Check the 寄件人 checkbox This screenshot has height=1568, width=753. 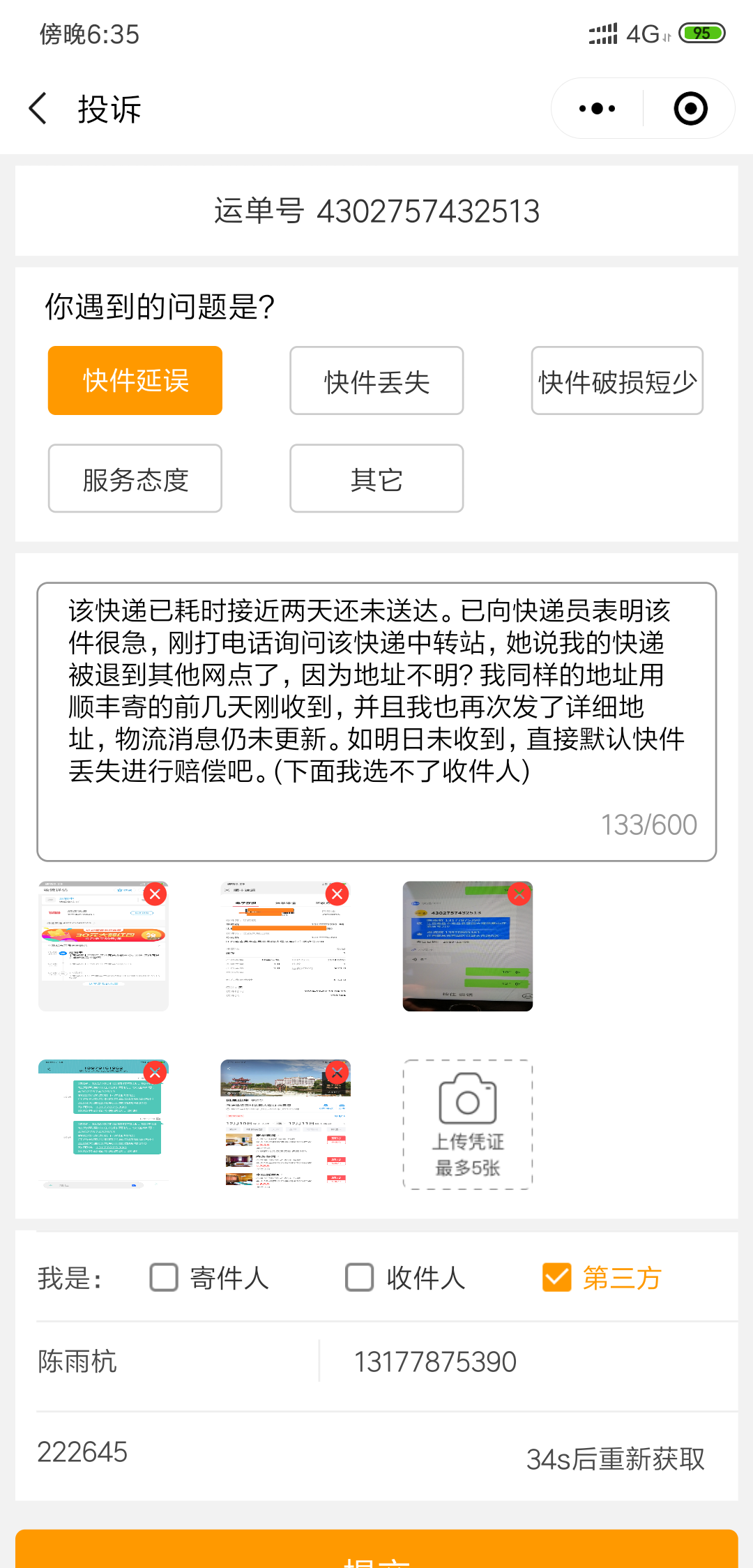(x=165, y=1278)
